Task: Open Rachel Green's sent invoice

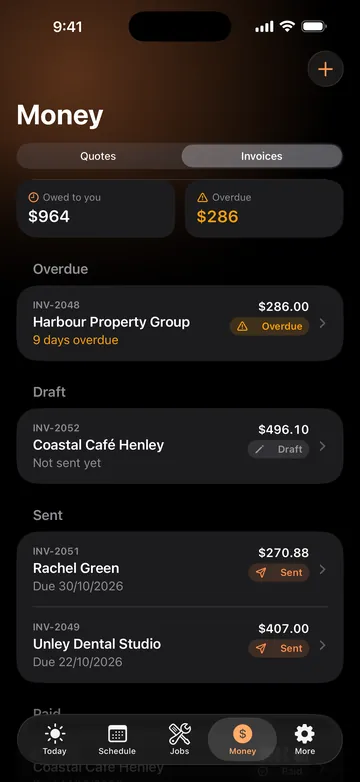Action: (180, 569)
